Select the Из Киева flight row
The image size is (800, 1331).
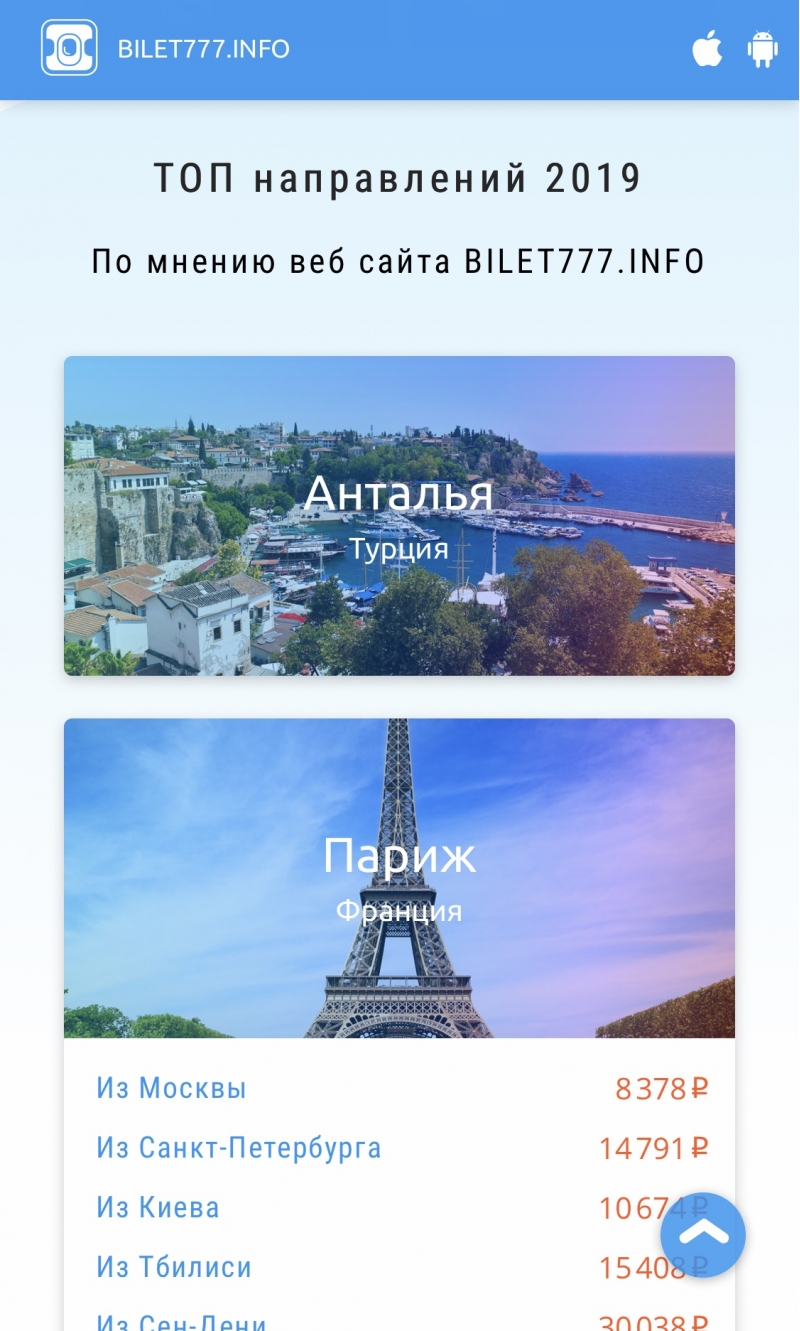402,1208
